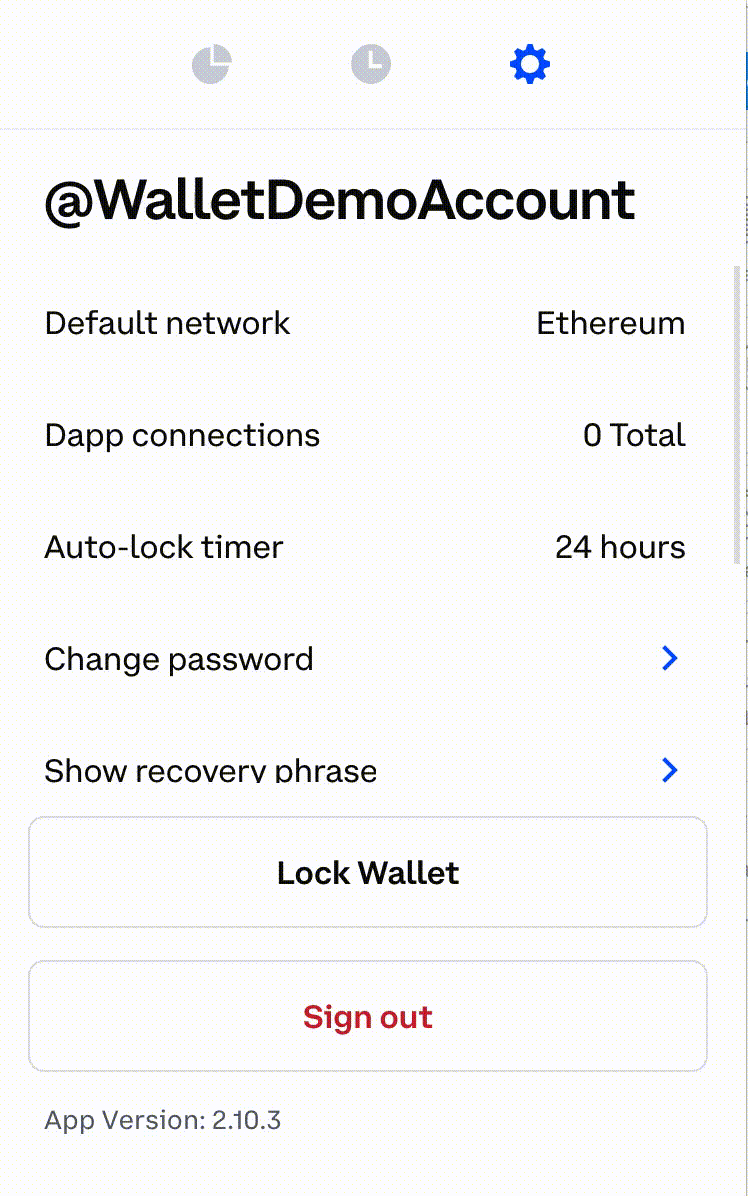Adjust the Auto-lock timer
Image resolution: width=748 pixels, height=1196 pixels.
click(365, 548)
